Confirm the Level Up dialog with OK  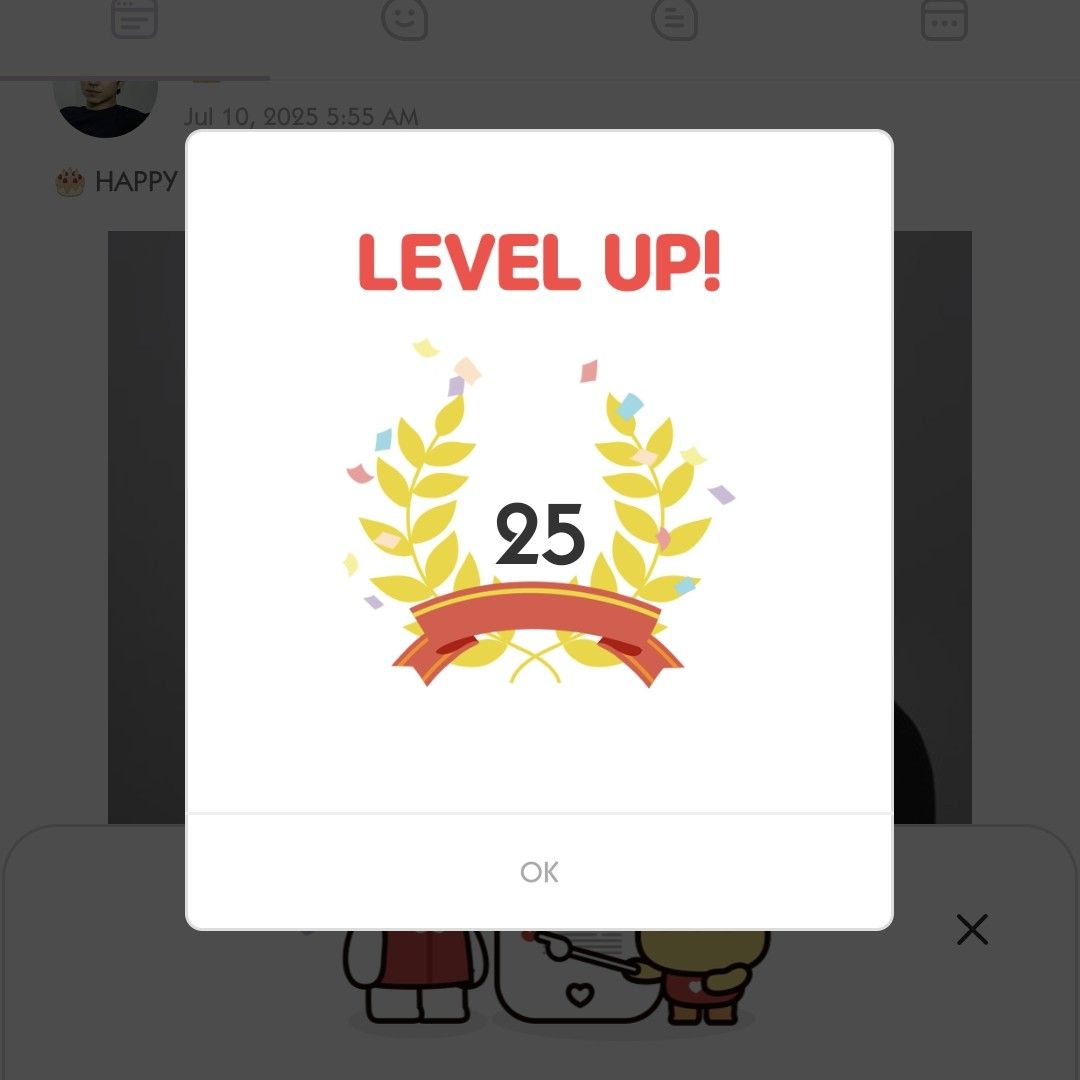539,872
